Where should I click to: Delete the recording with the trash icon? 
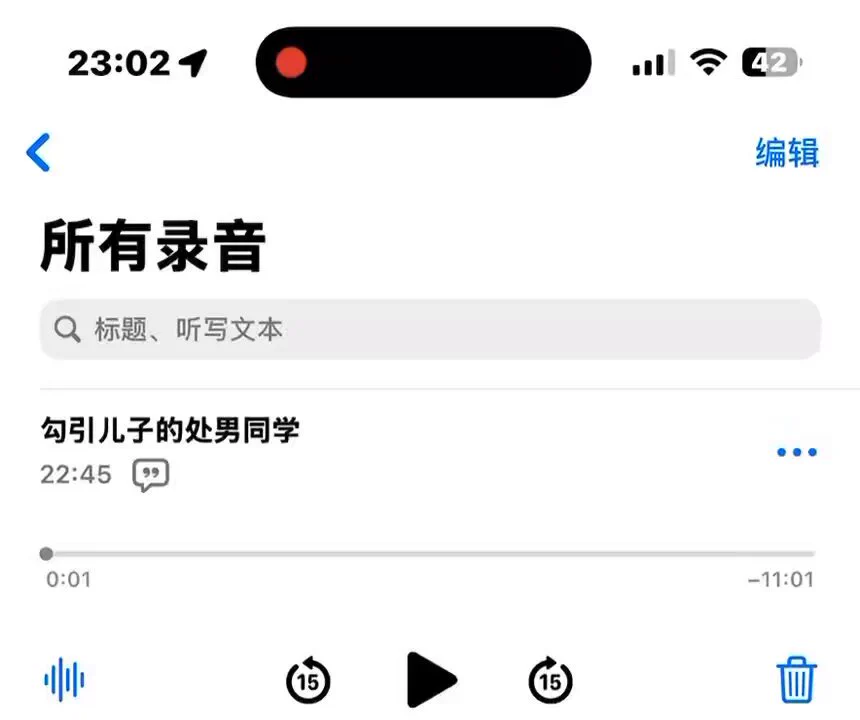point(797,680)
